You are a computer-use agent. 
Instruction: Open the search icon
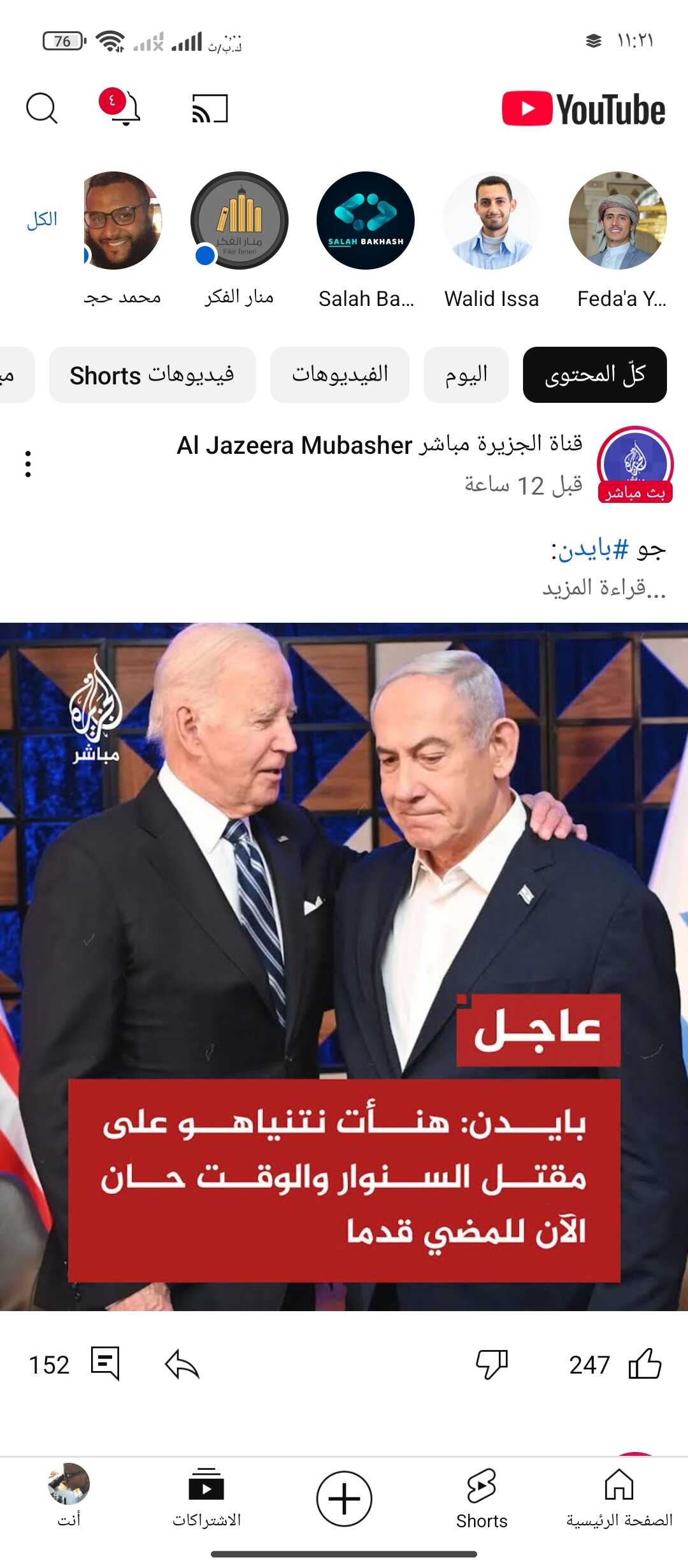point(42,109)
